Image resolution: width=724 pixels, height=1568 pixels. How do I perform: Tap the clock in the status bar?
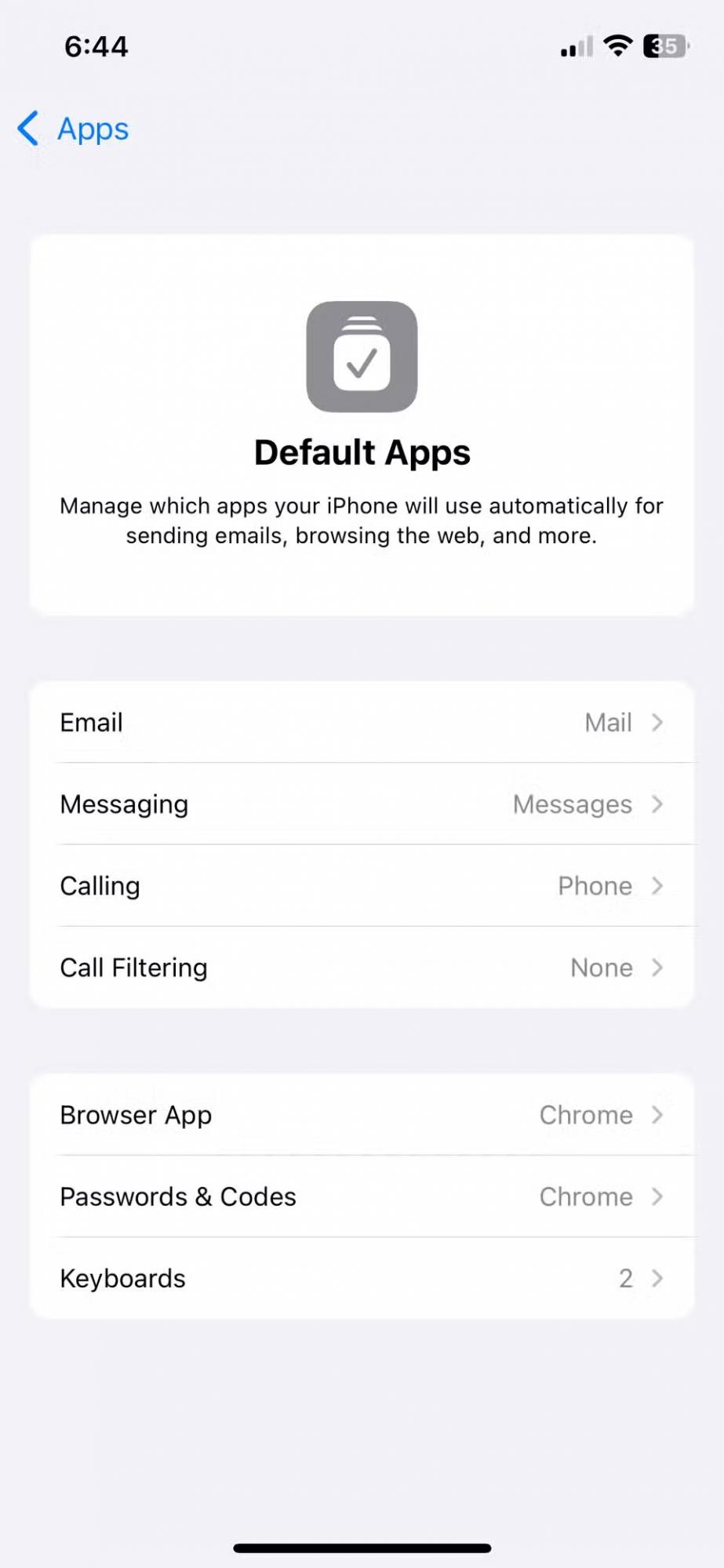[x=96, y=46]
